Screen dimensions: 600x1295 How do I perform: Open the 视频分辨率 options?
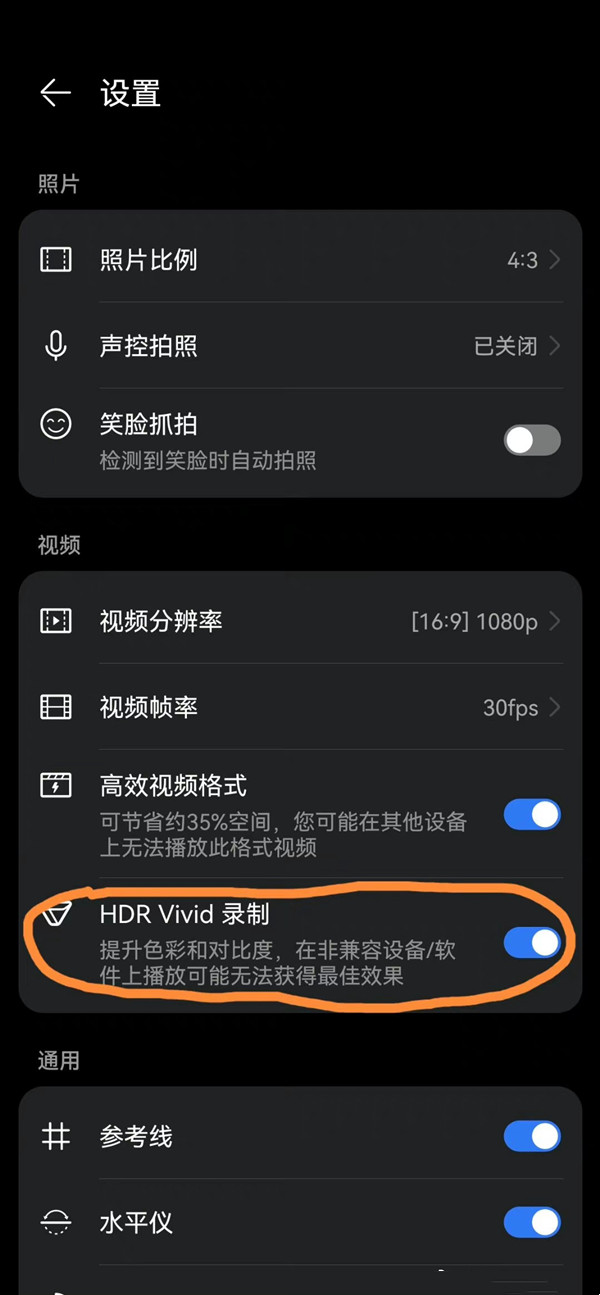click(300, 621)
